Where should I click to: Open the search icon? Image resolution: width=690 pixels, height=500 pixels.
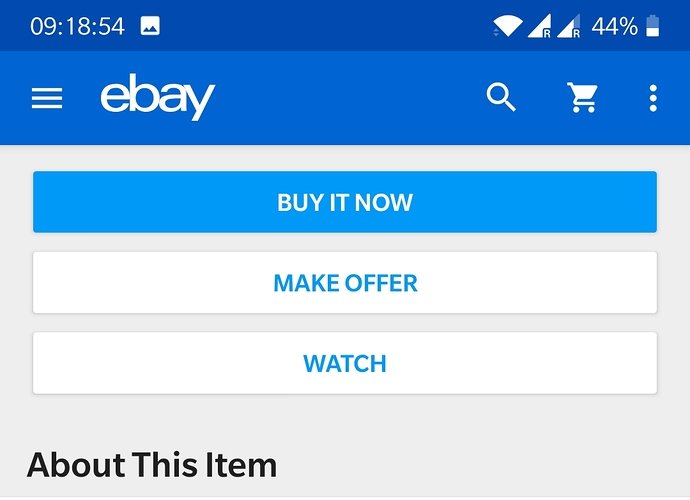[501, 98]
